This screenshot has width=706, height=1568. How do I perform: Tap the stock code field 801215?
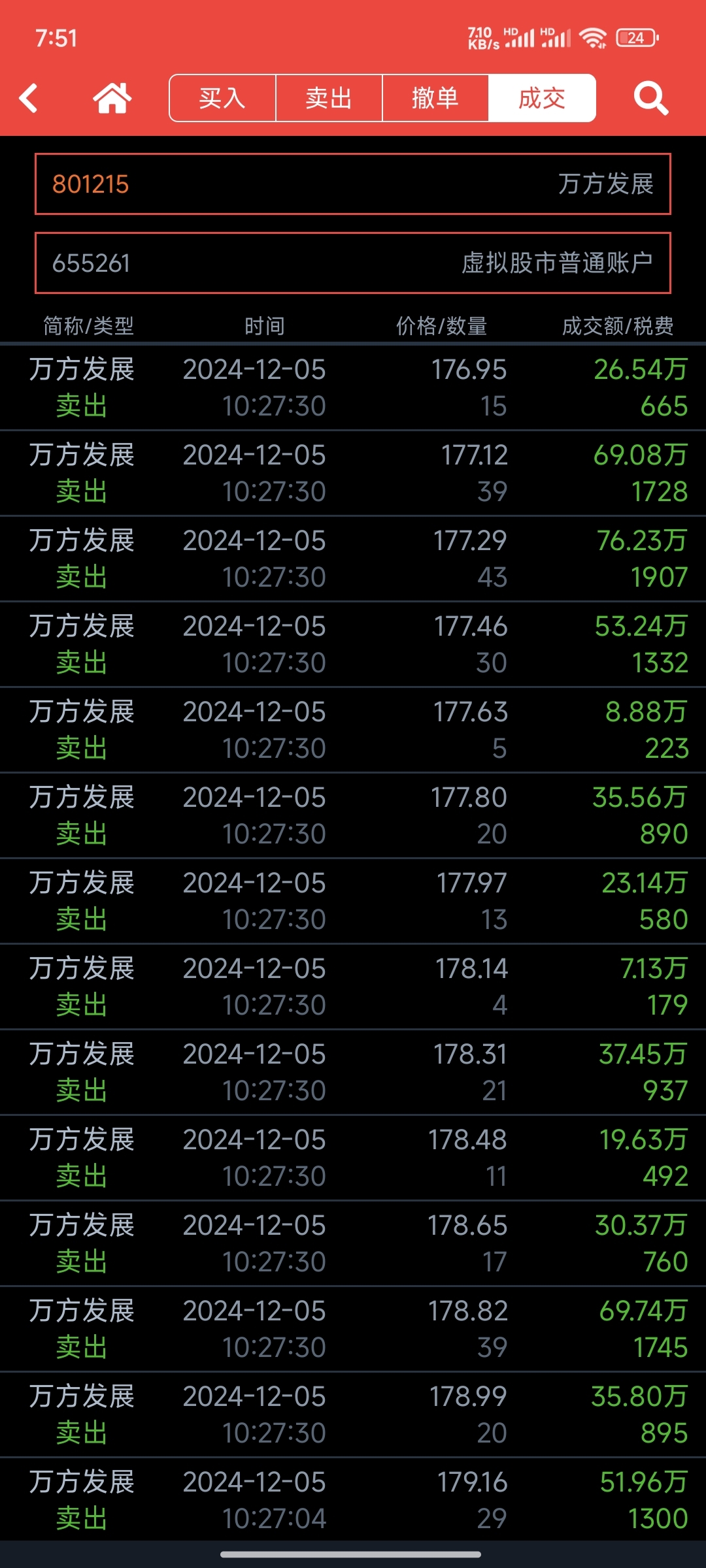tap(353, 184)
